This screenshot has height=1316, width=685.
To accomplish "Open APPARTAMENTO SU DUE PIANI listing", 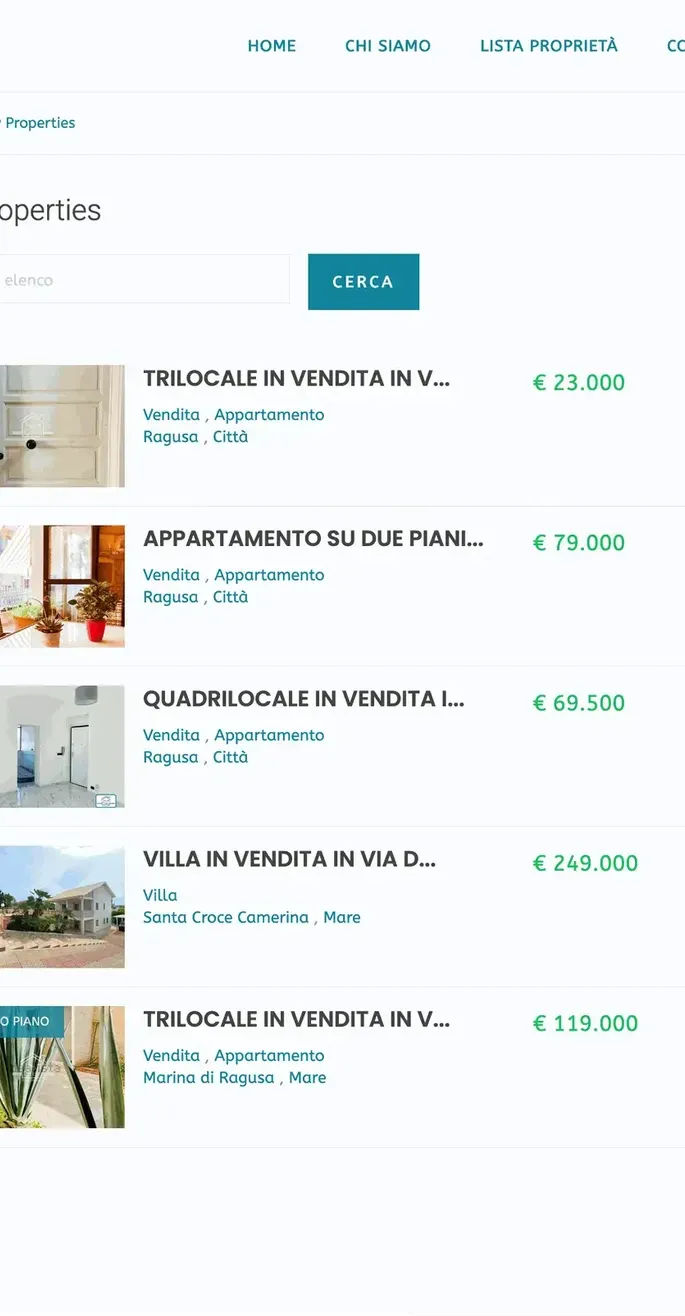I will tap(313, 539).
